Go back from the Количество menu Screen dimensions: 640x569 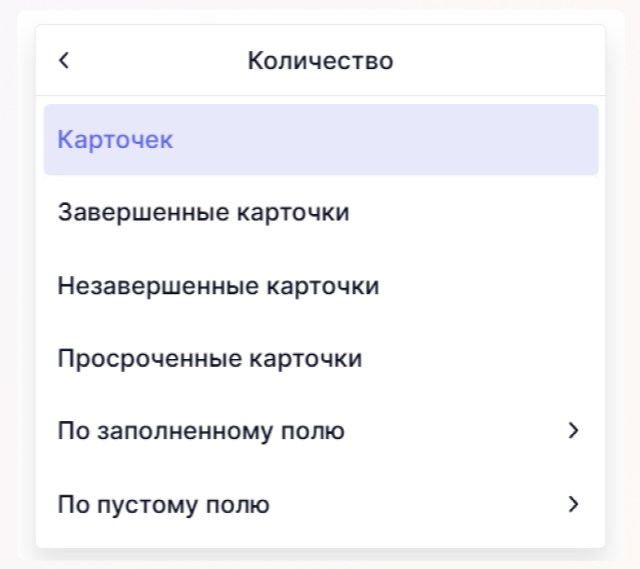64,60
